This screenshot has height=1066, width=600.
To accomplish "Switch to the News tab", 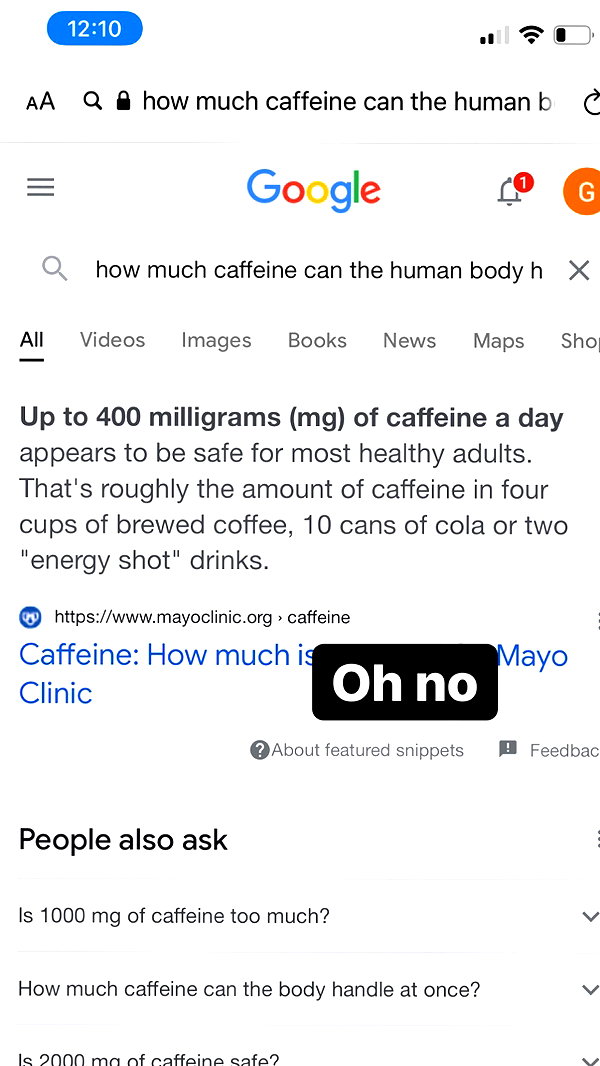I will pos(410,340).
